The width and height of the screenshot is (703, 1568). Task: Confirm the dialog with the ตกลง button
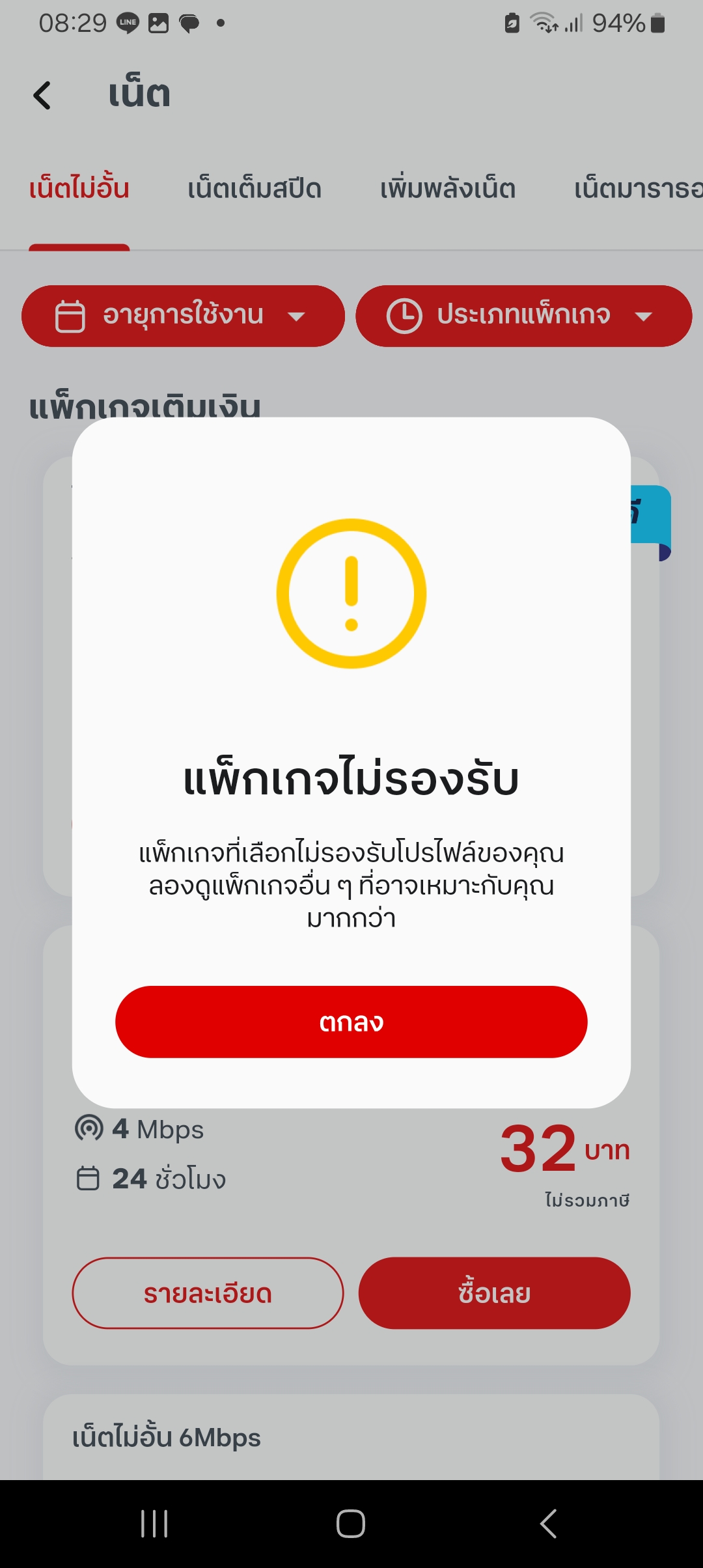[x=351, y=1022]
